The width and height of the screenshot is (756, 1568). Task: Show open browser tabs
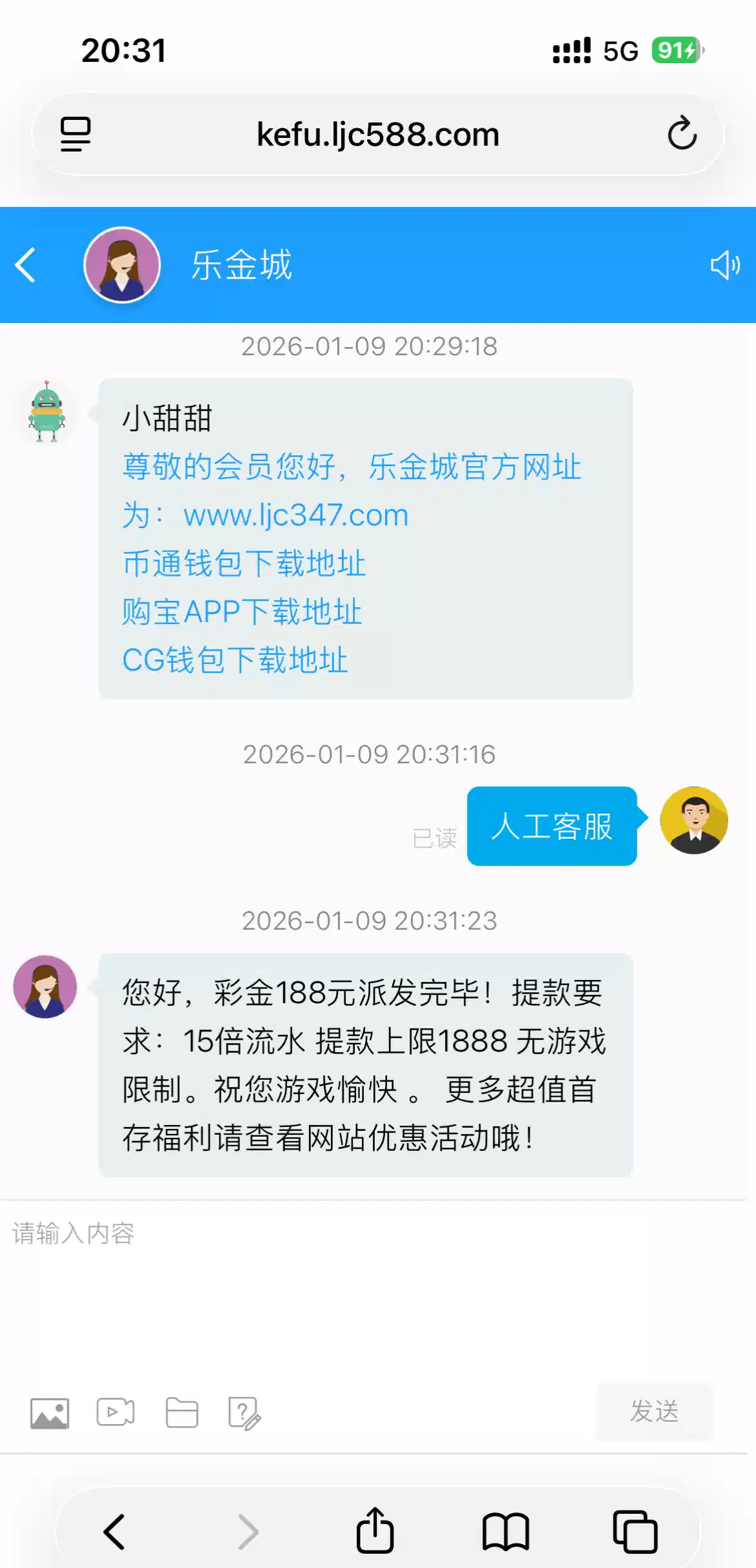pos(635,1532)
